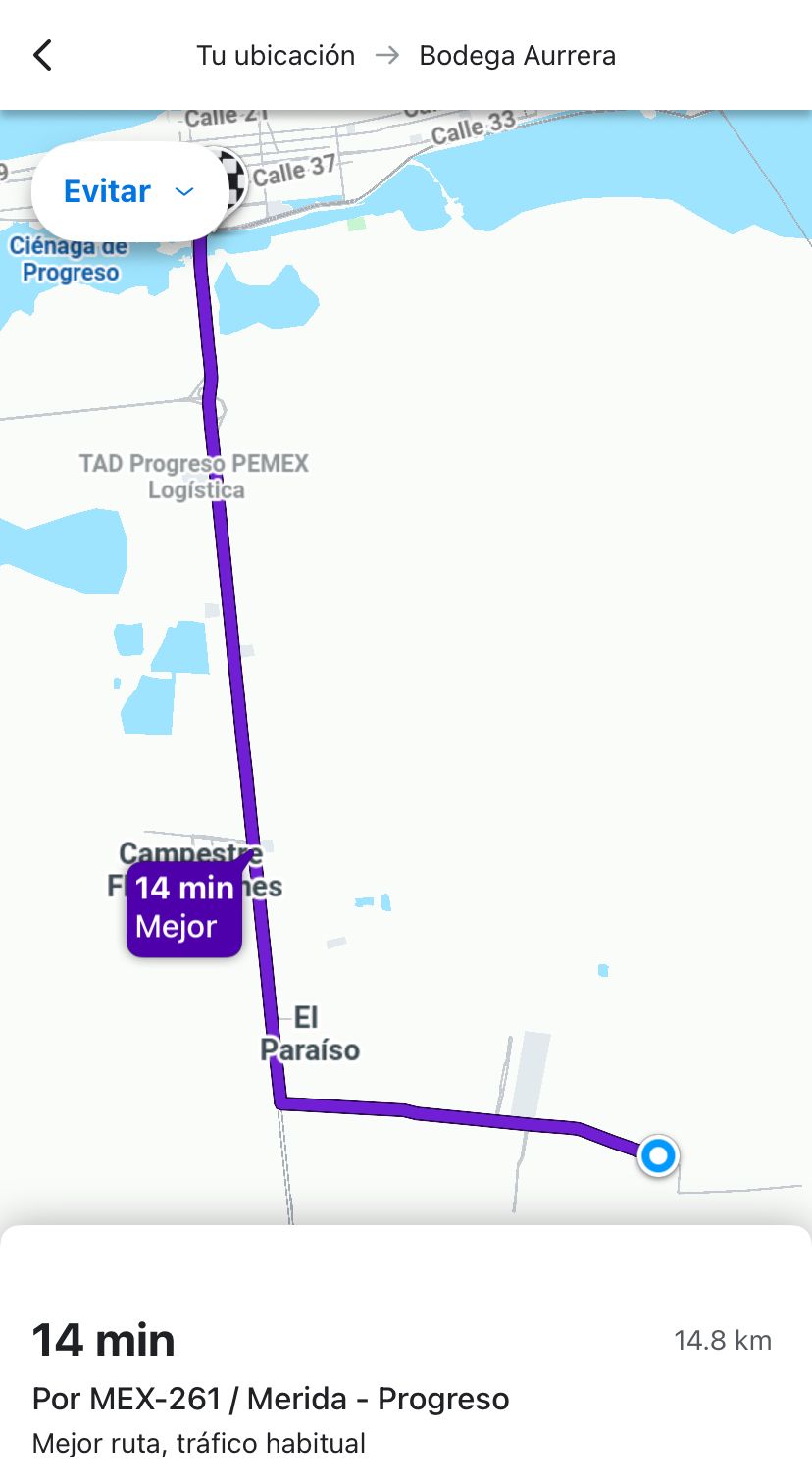812x1483 pixels.
Task: Tap the blue current-location marker
Action: pyautogui.click(x=658, y=1155)
